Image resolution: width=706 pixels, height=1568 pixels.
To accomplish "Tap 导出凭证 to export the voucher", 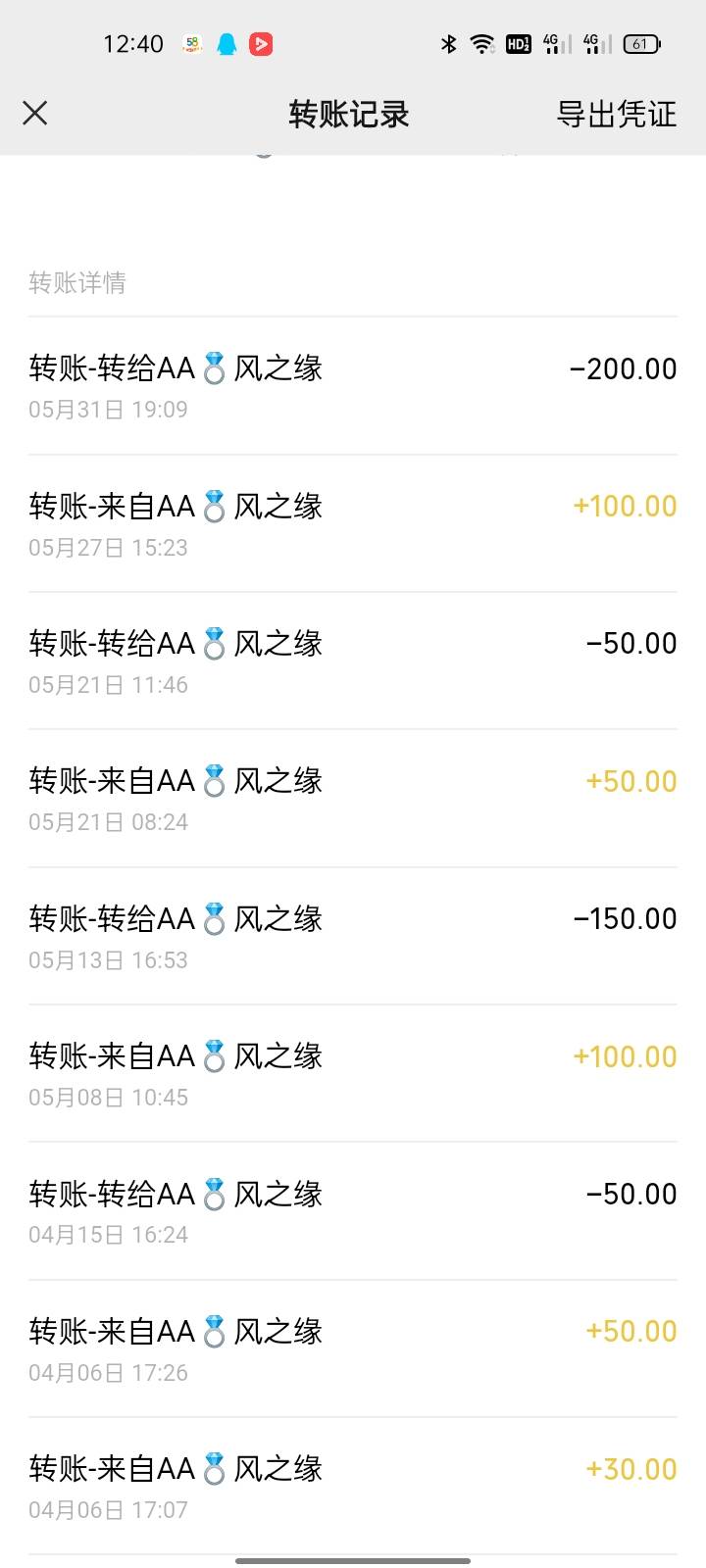I will tap(616, 115).
